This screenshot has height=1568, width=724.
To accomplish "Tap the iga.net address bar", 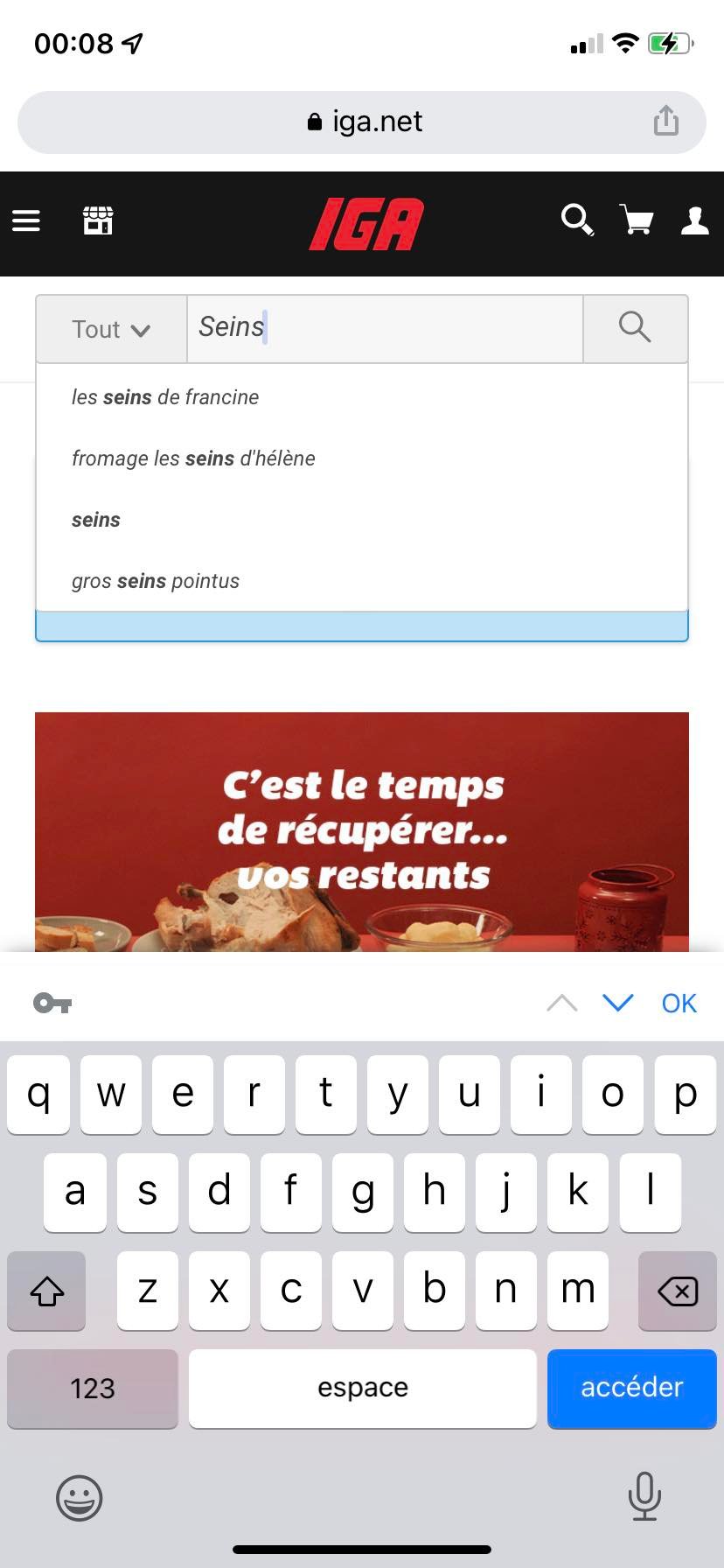I will (x=362, y=122).
